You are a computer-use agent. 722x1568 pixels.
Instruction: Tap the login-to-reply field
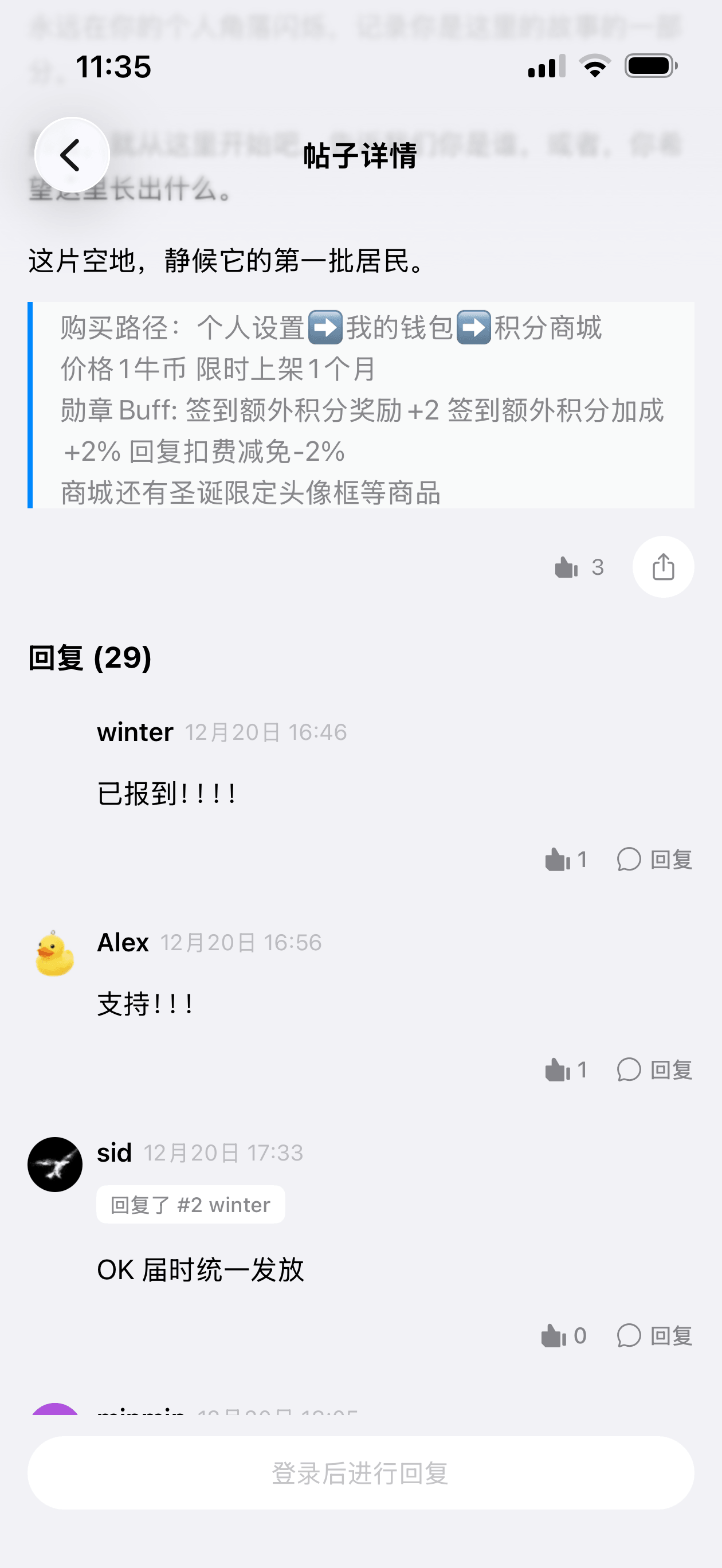point(360,1473)
